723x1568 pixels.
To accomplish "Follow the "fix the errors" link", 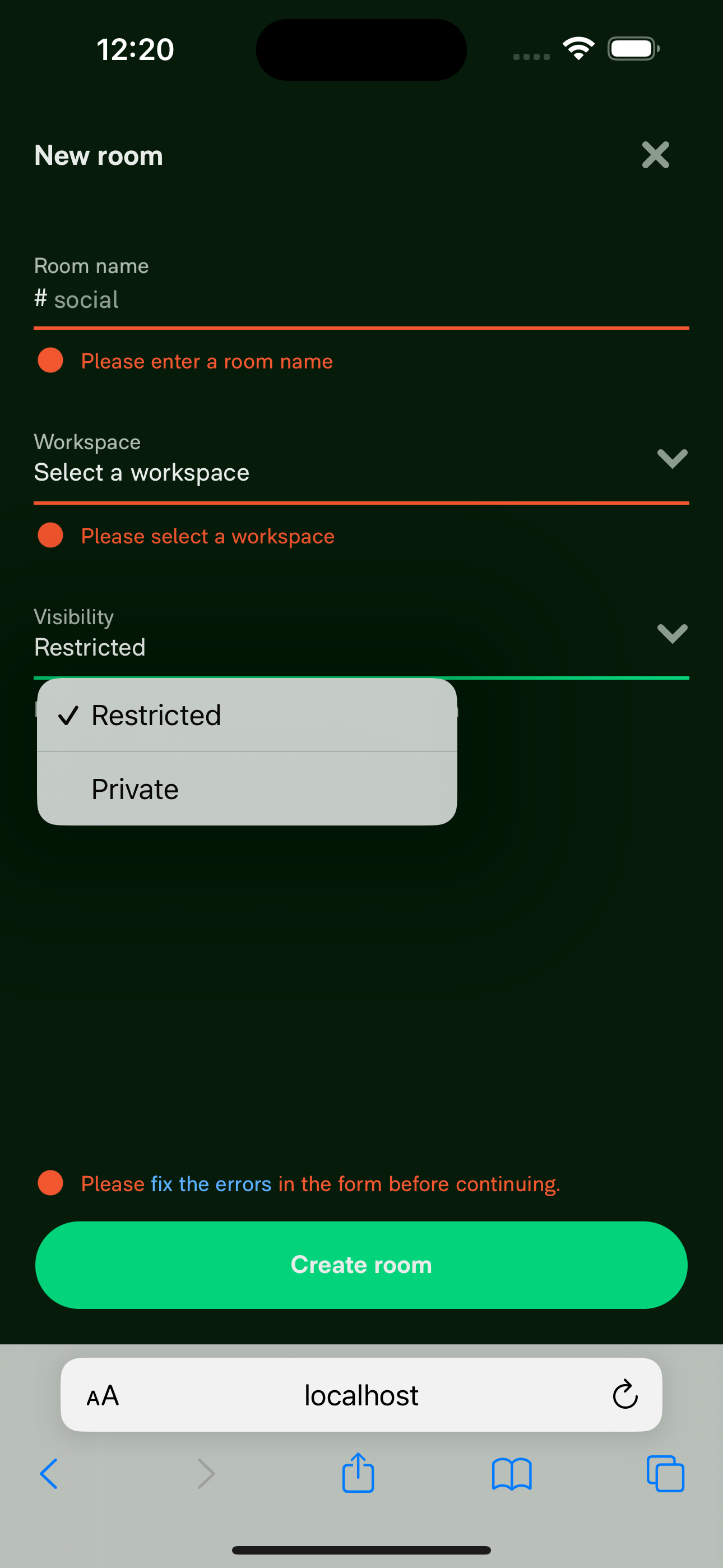I will click(211, 1184).
